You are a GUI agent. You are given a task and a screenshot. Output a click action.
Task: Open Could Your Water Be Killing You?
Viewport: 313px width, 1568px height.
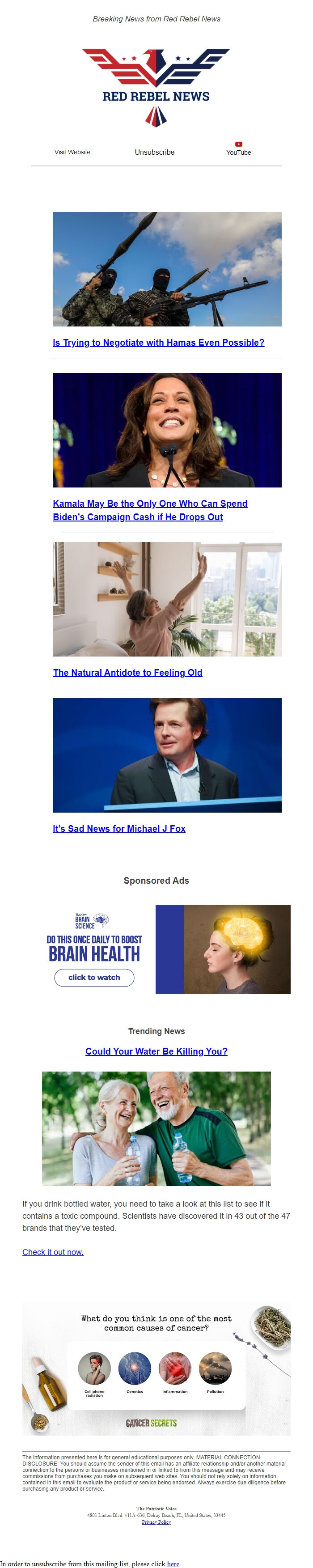click(156, 1051)
